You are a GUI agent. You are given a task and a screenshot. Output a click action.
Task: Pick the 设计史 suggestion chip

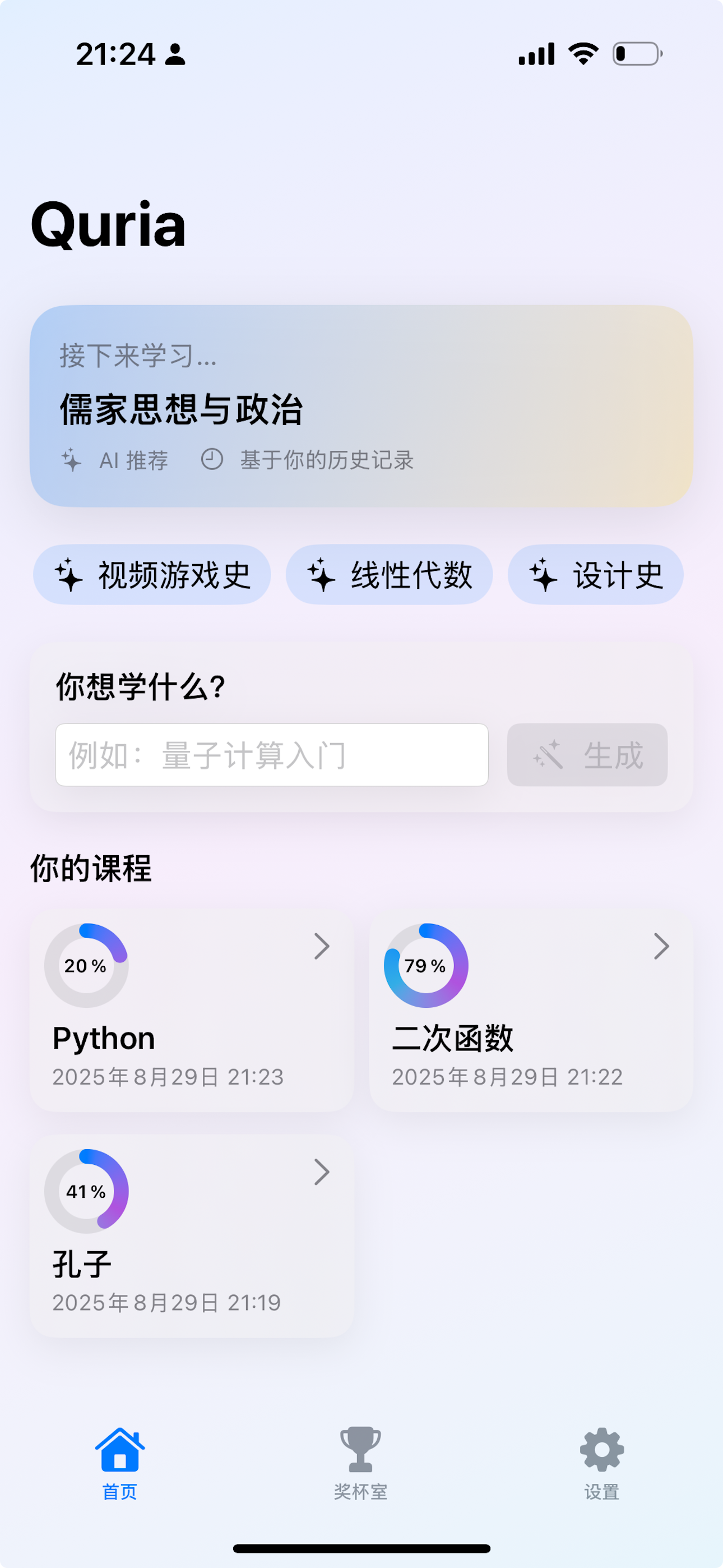point(595,575)
